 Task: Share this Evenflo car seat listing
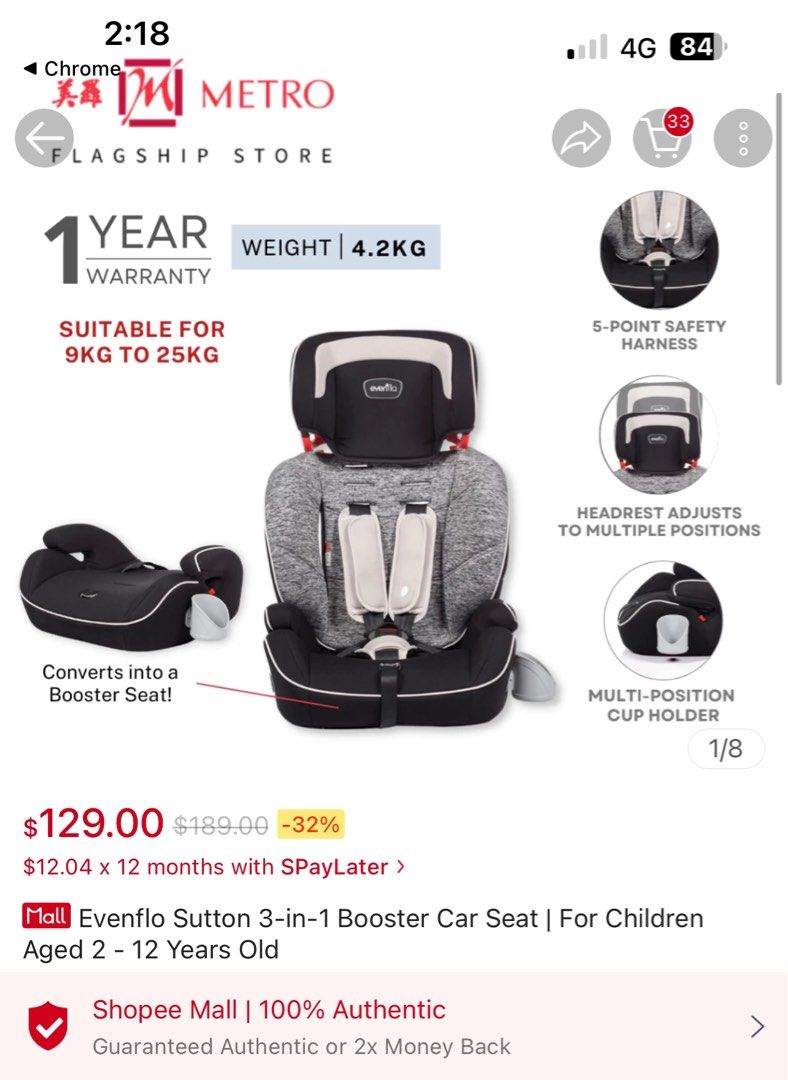(581, 138)
